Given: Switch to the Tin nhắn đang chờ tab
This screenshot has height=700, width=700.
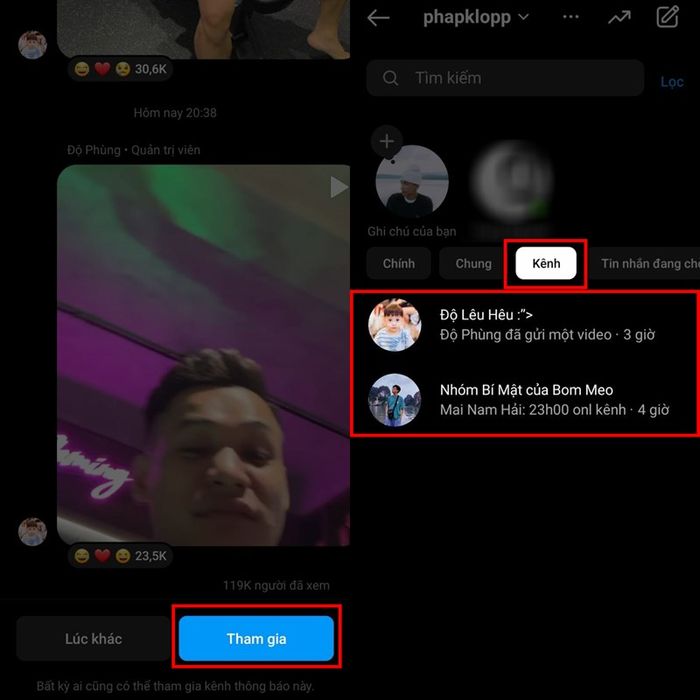Looking at the screenshot, I should [x=648, y=263].
